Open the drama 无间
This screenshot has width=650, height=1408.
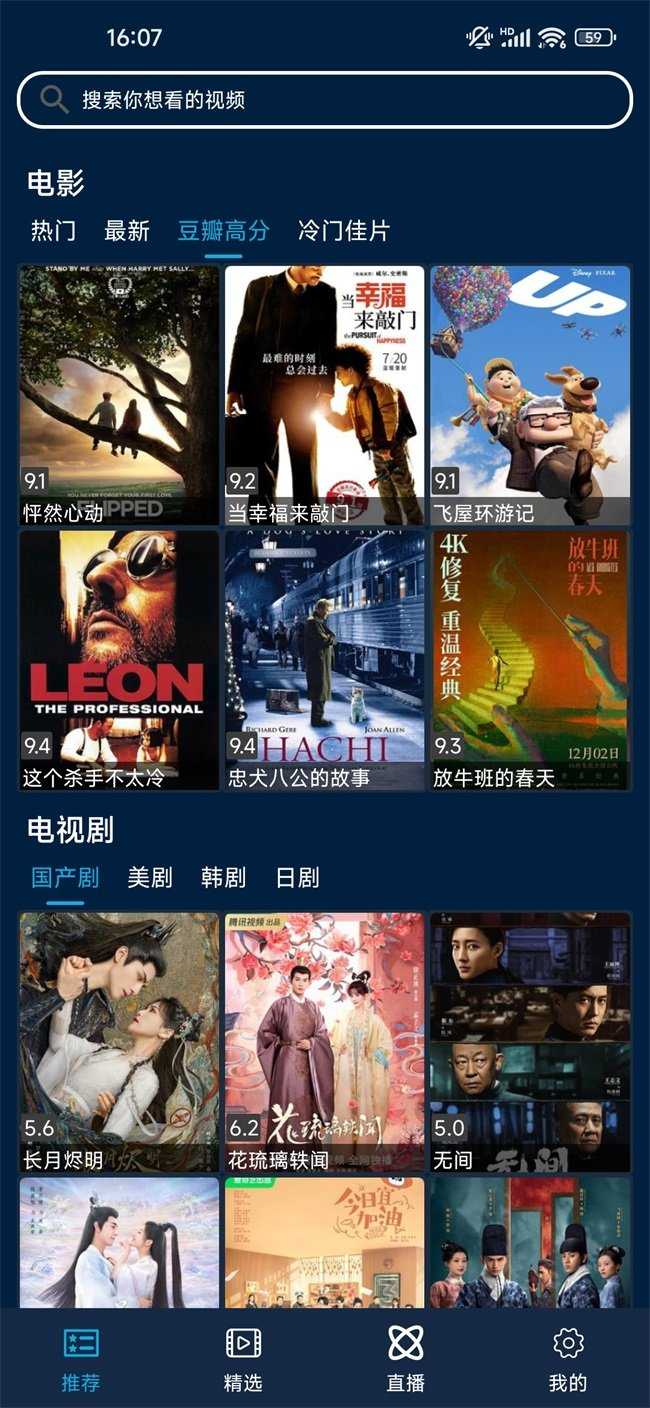click(x=531, y=1042)
